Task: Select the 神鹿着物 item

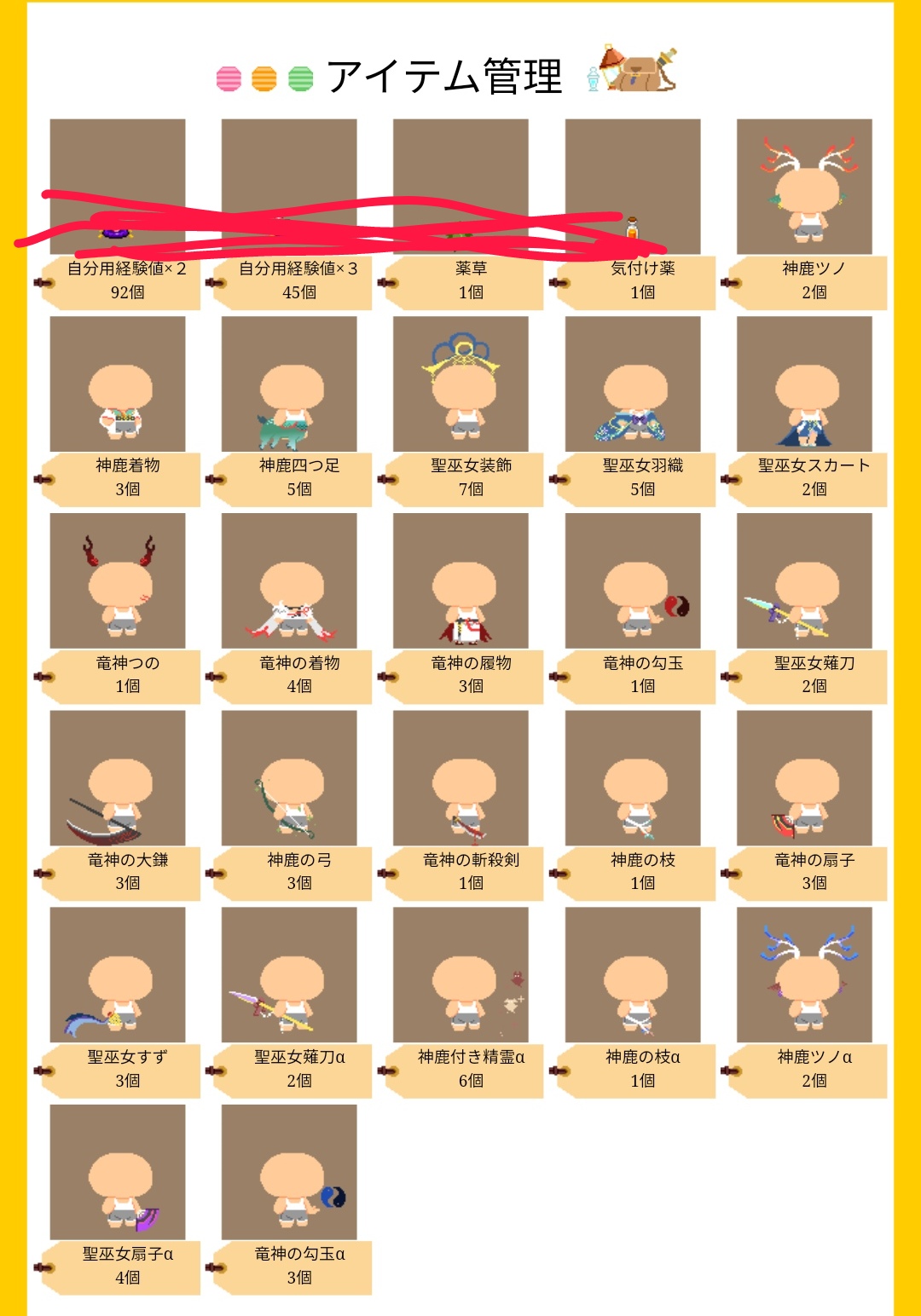Action: point(118,384)
